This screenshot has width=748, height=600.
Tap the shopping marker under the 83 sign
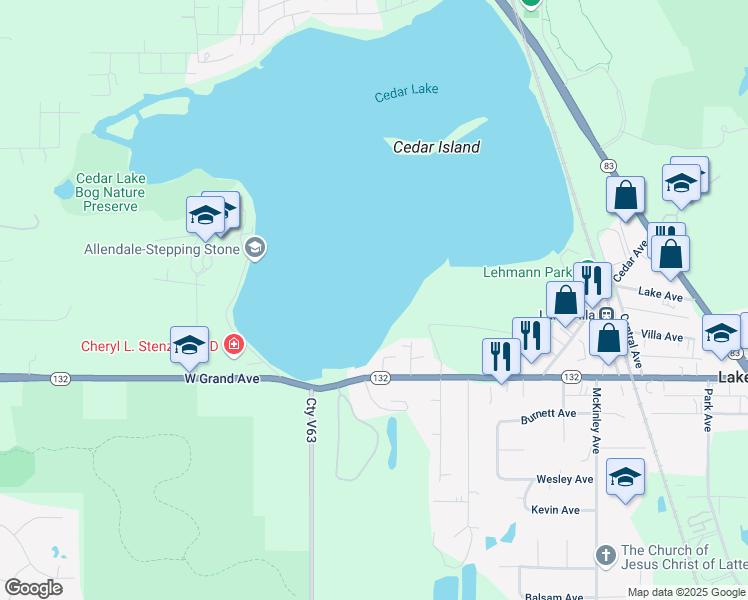point(625,195)
